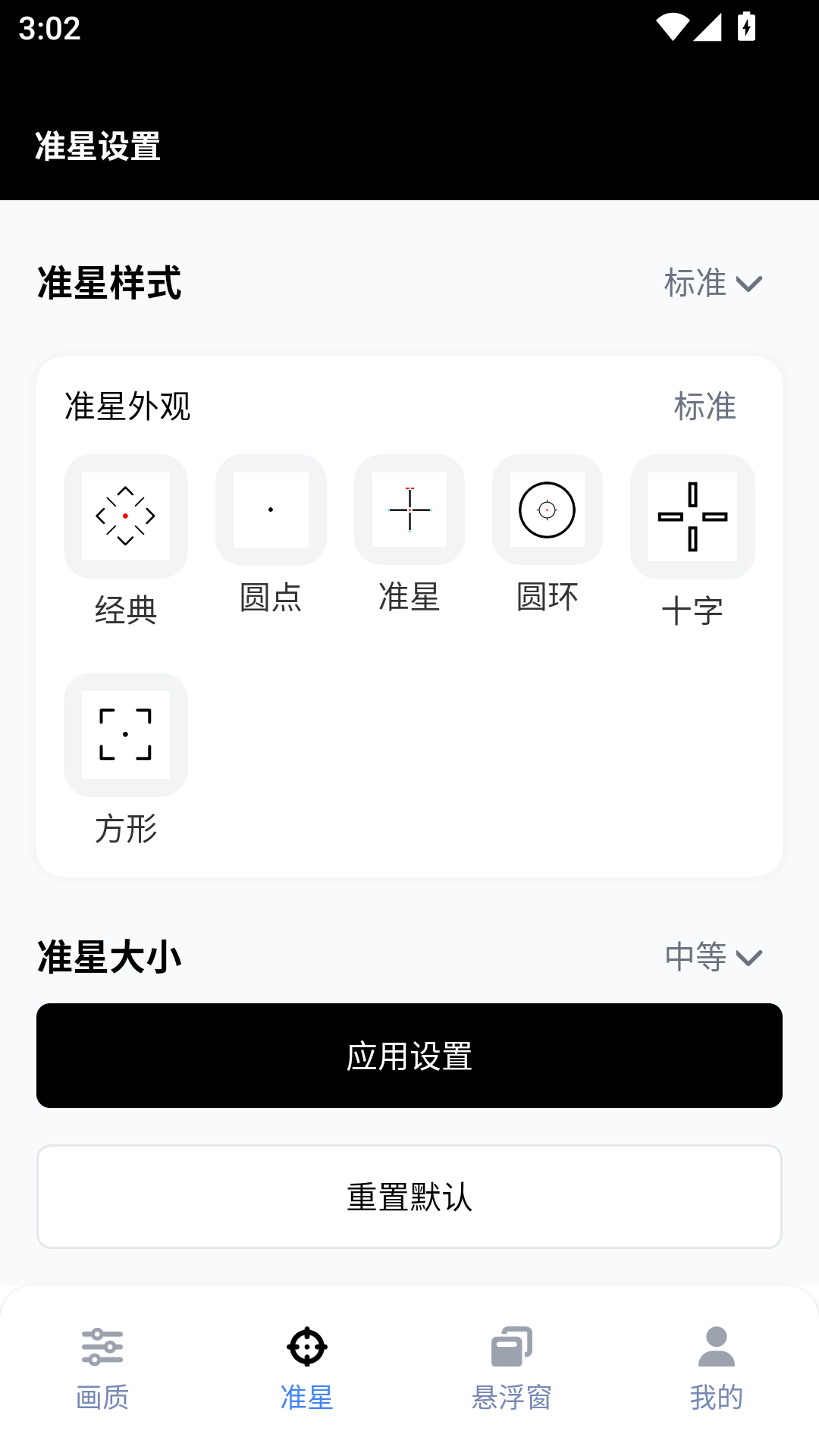The height and width of the screenshot is (1456, 819).
Task: Select the 经典 crosshair style icon
Action: (x=125, y=516)
